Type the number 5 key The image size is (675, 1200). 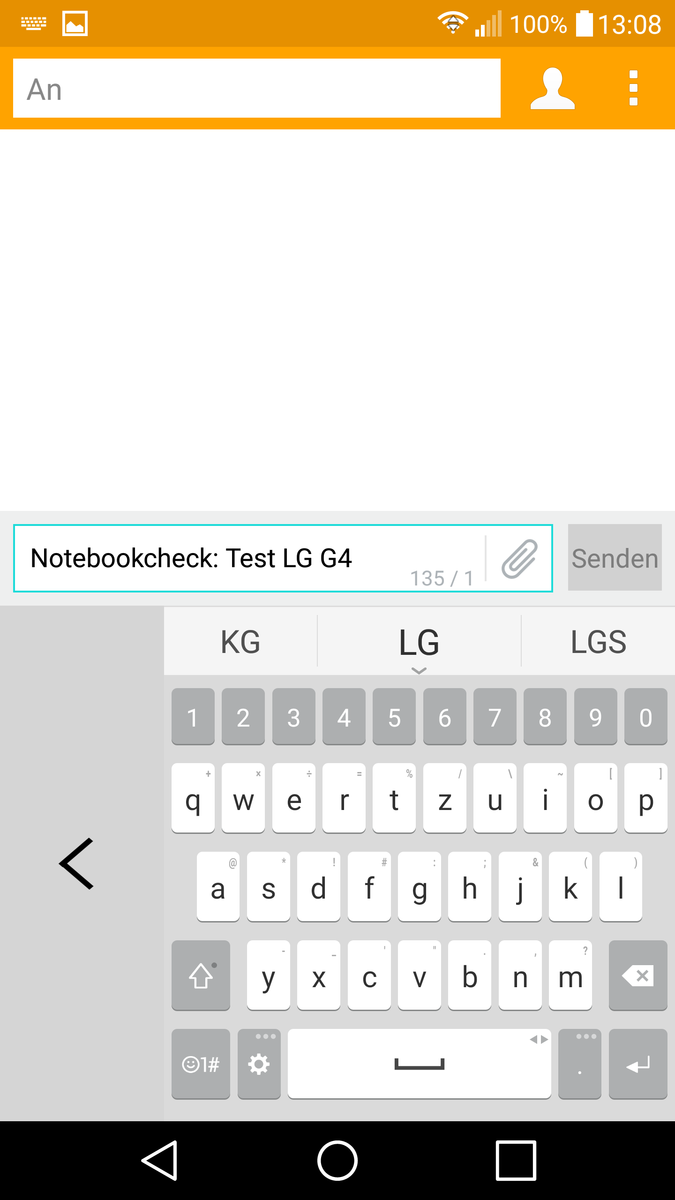pyautogui.click(x=394, y=717)
